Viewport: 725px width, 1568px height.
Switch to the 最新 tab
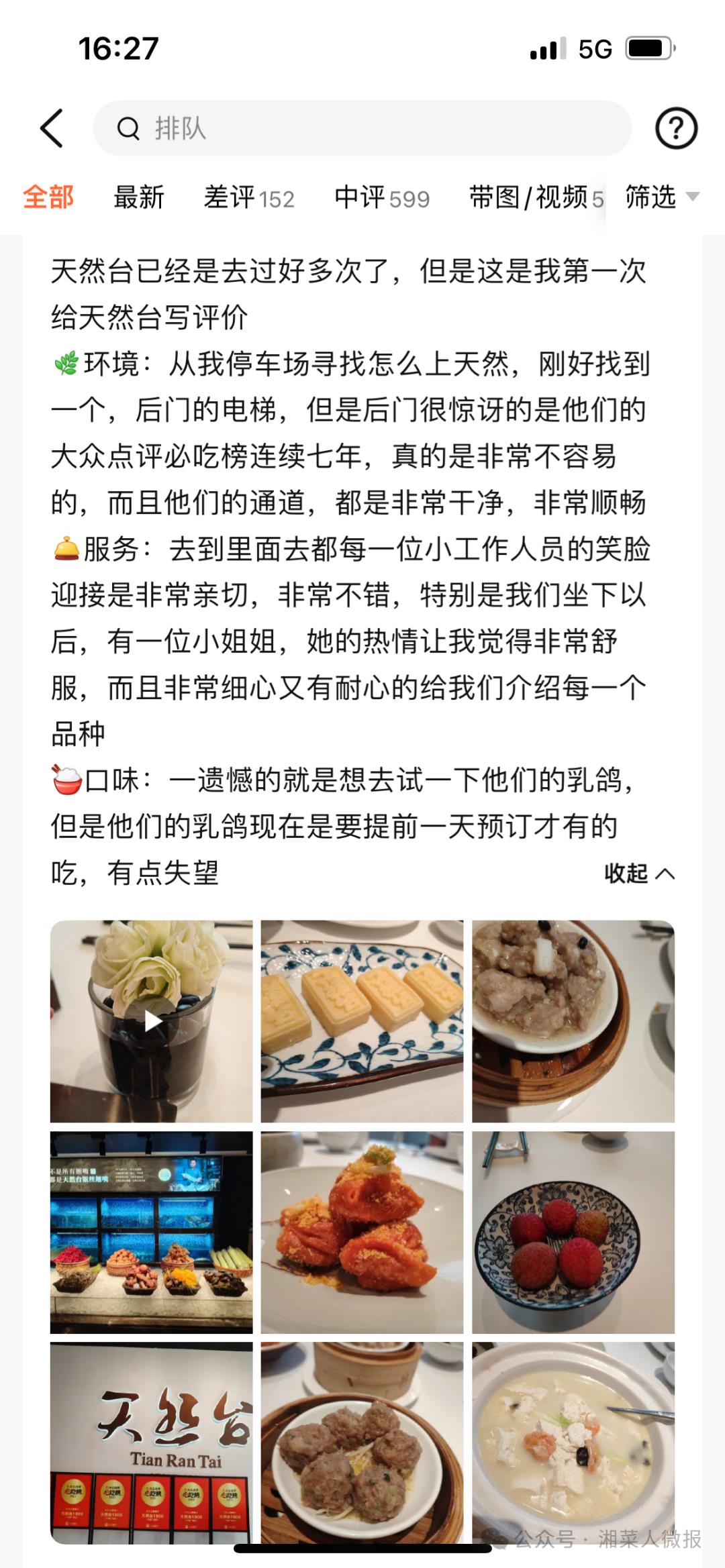(139, 198)
